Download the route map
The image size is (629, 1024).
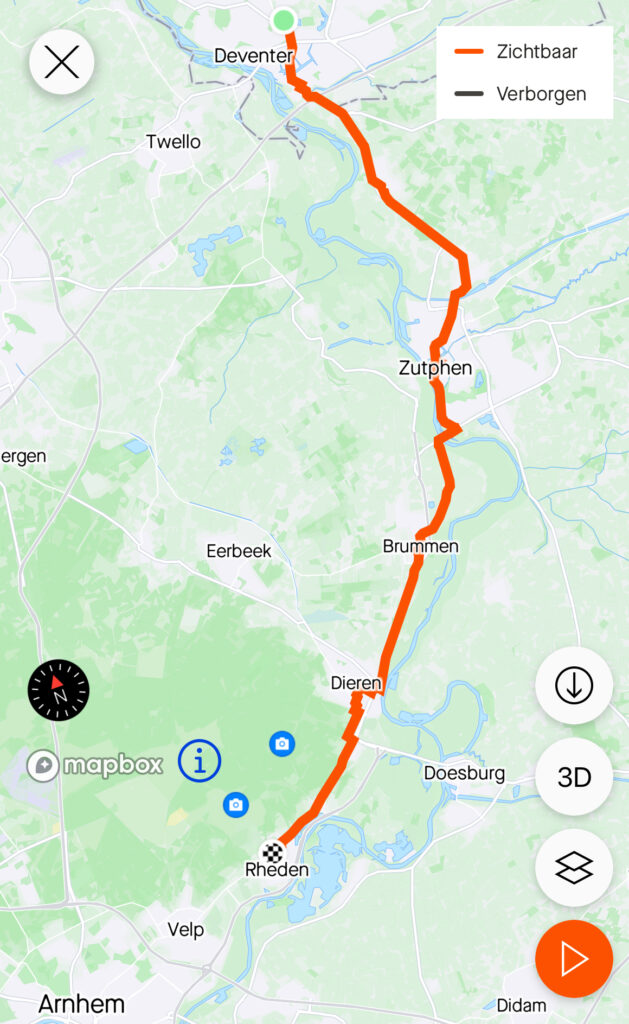click(x=573, y=685)
